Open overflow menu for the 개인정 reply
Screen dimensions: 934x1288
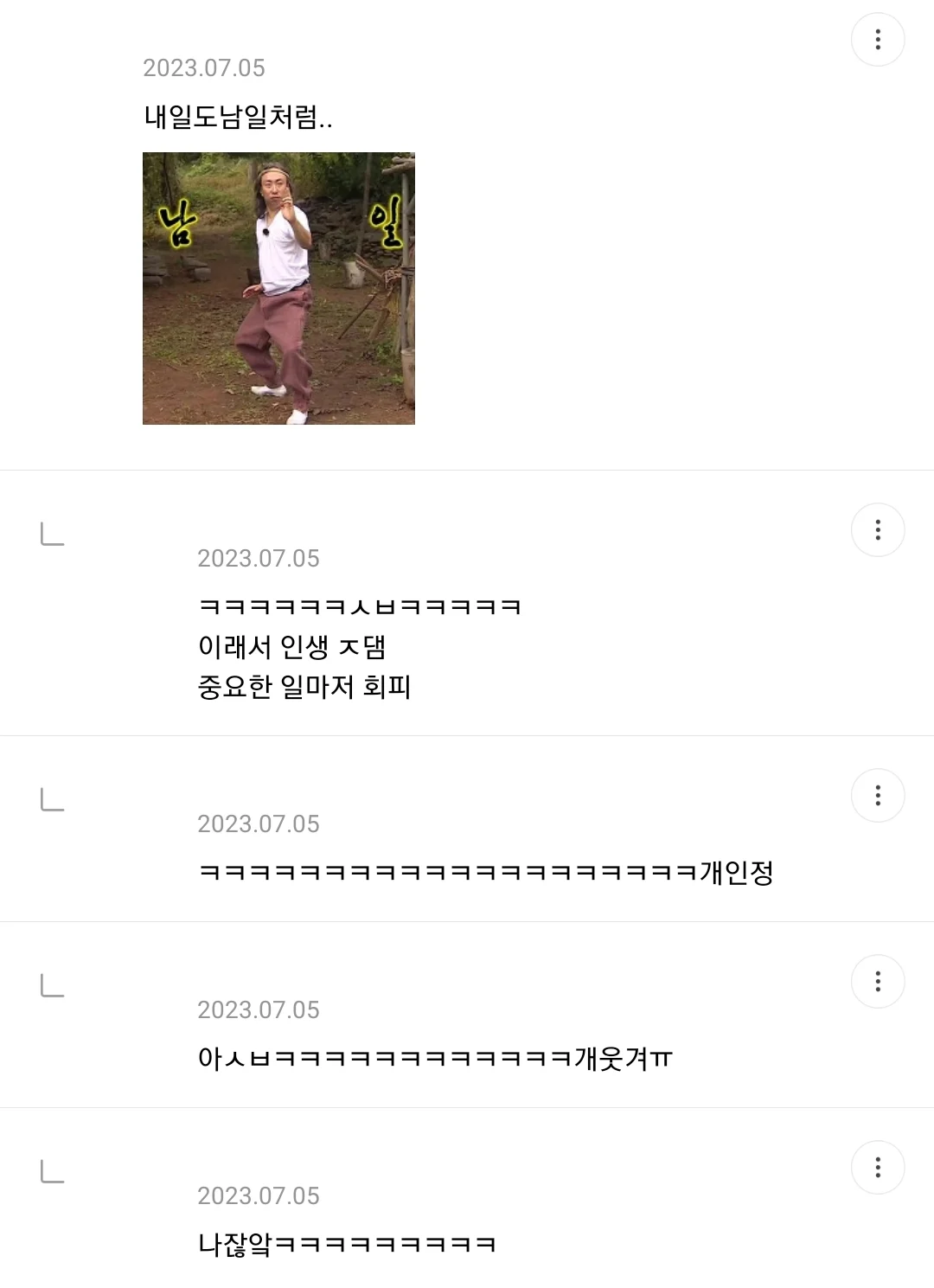click(x=878, y=796)
